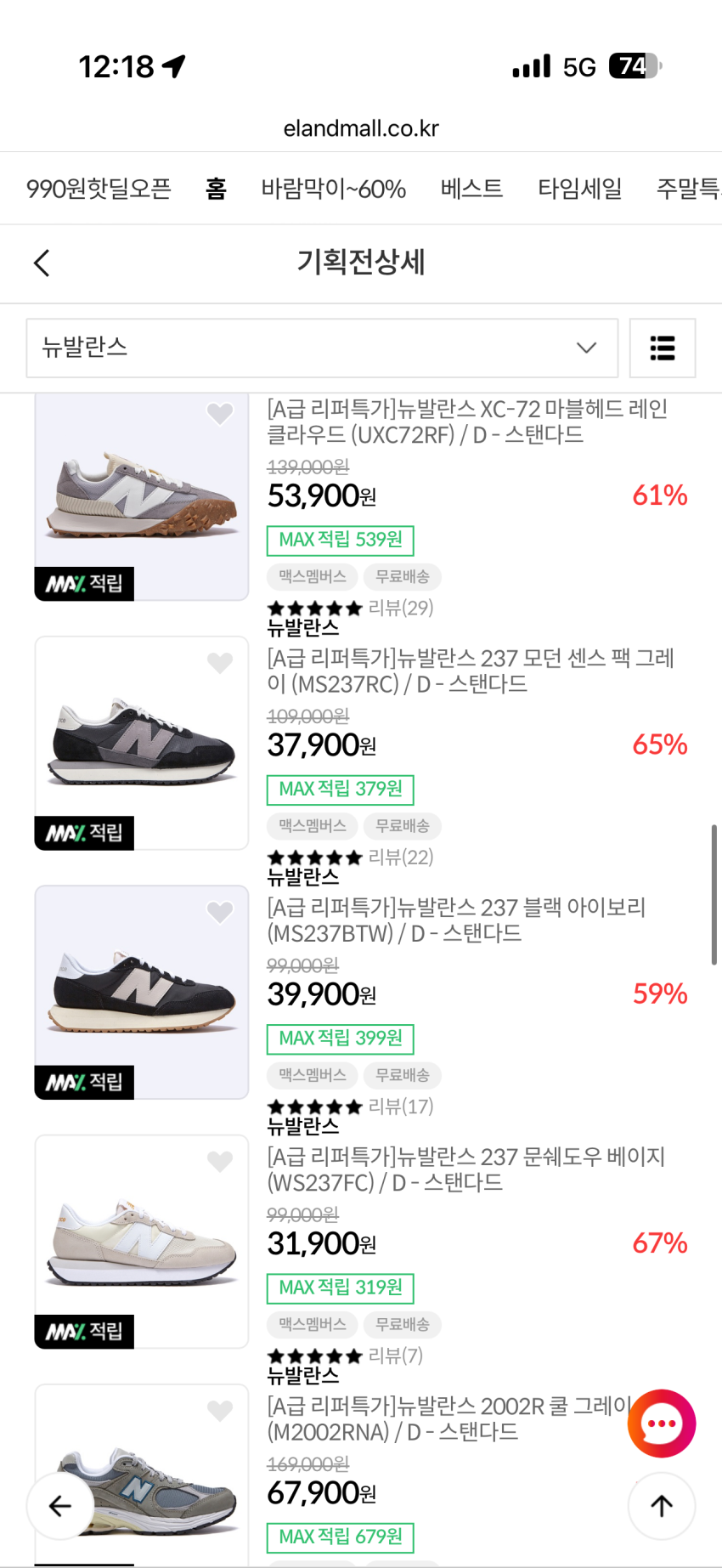Viewport: 722px width, 1568px height.
Task: Jump to top with the up arrow
Action: coord(662,1505)
